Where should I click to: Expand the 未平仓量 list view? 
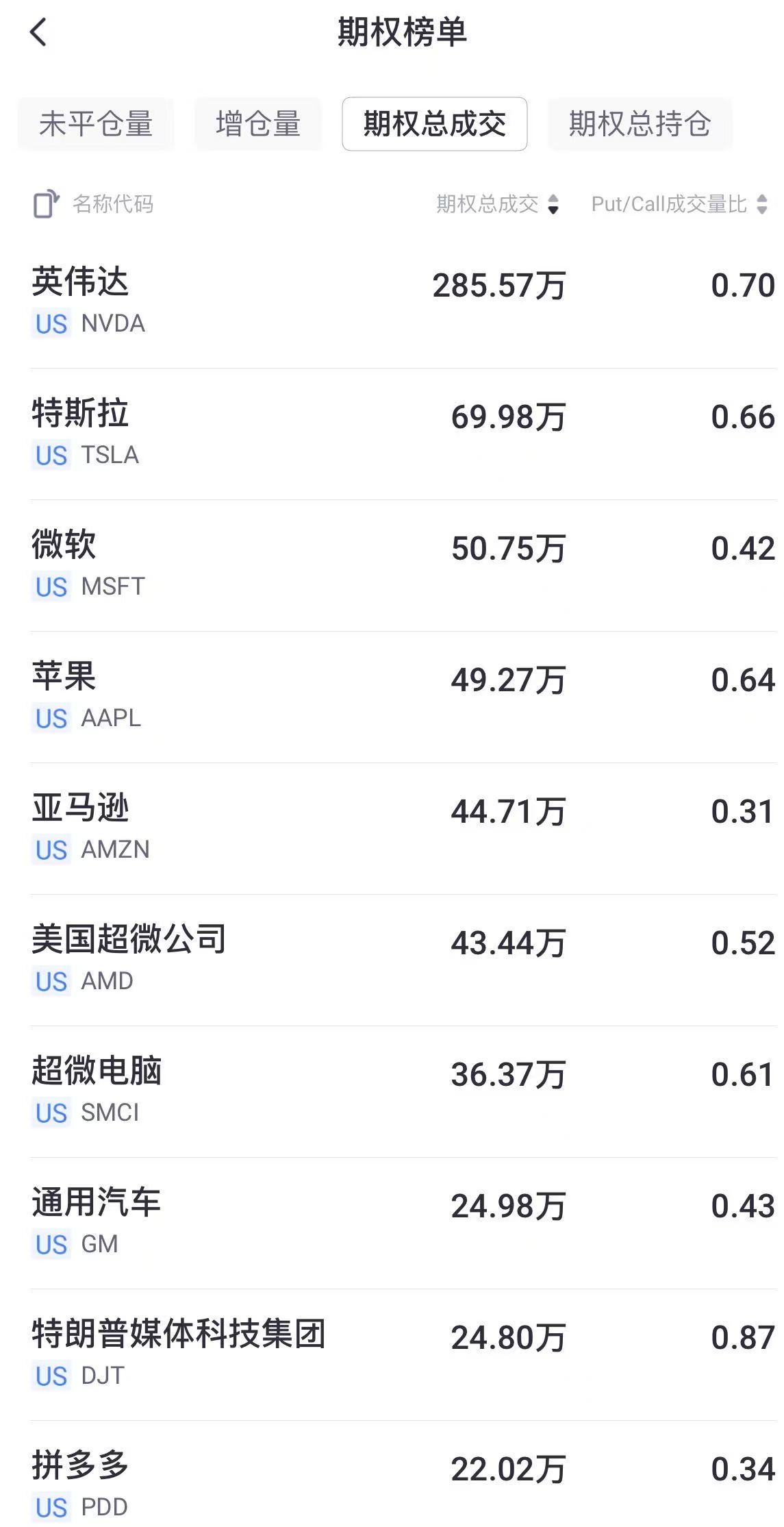tap(95, 123)
